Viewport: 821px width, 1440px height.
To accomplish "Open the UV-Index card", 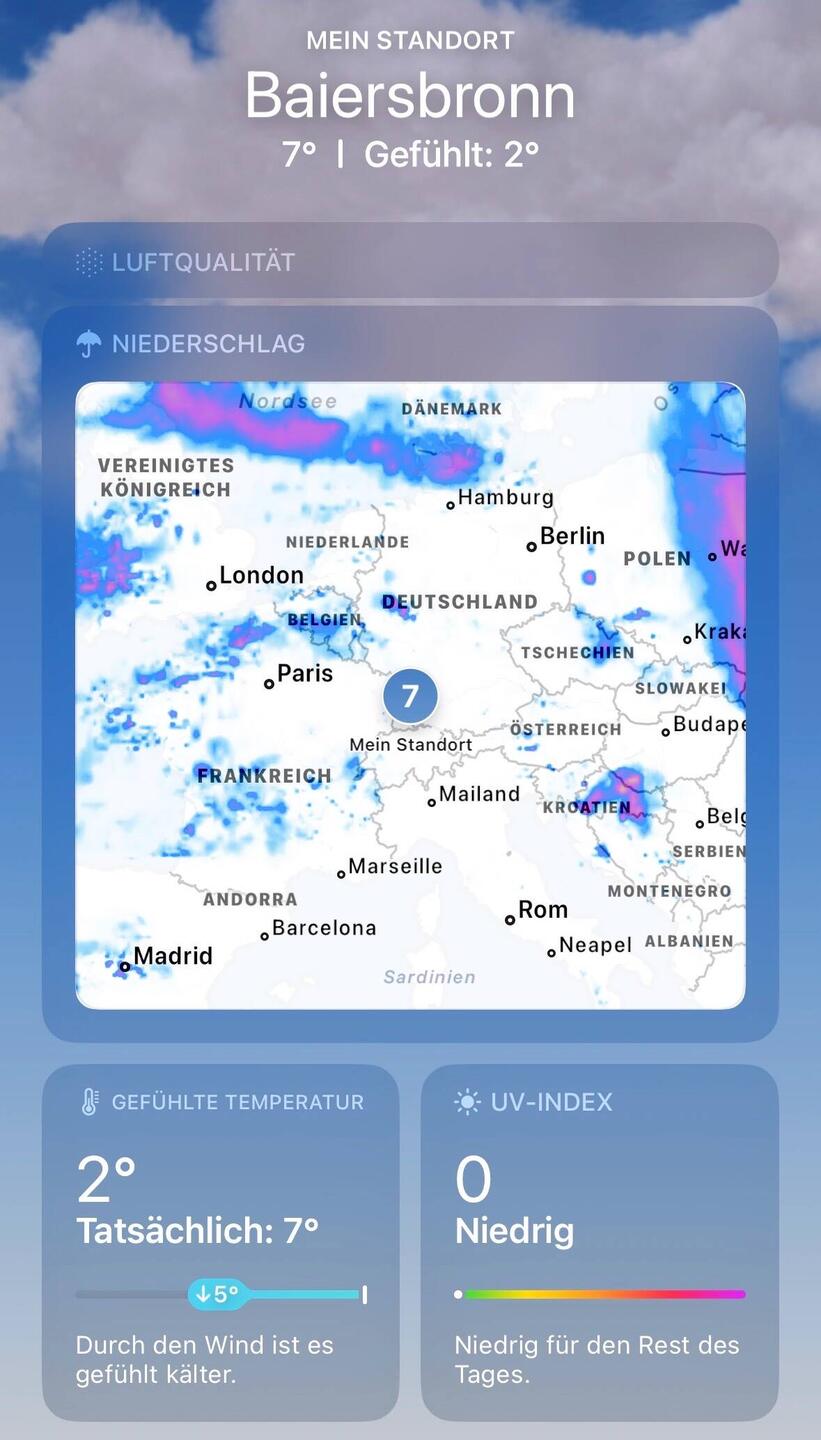I will (x=599, y=1242).
